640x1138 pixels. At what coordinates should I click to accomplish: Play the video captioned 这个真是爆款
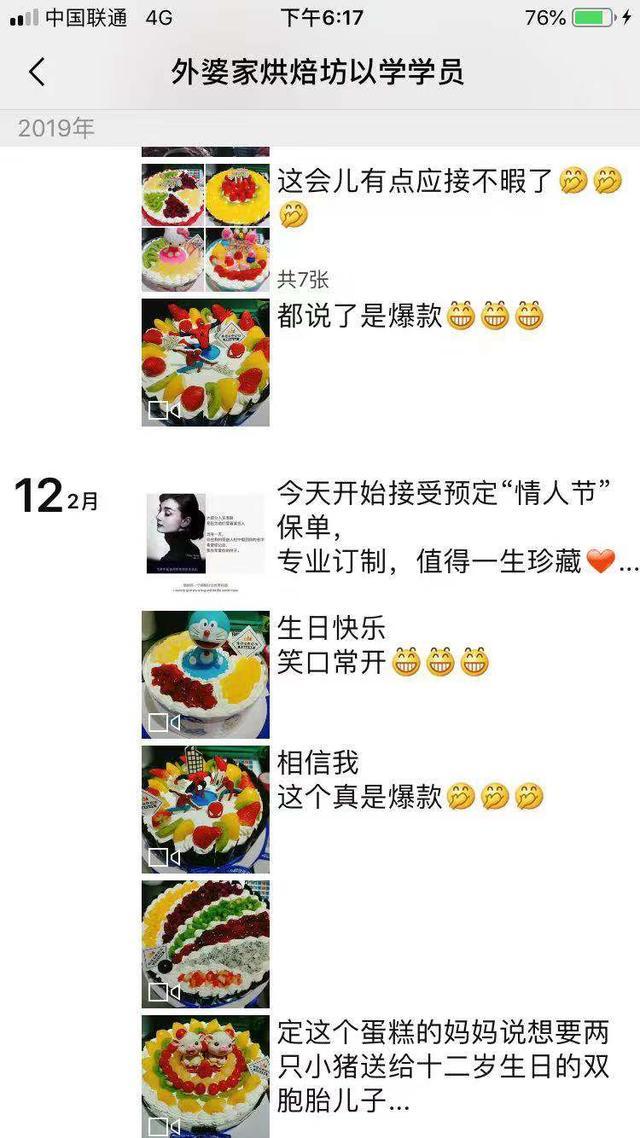tap(205, 809)
